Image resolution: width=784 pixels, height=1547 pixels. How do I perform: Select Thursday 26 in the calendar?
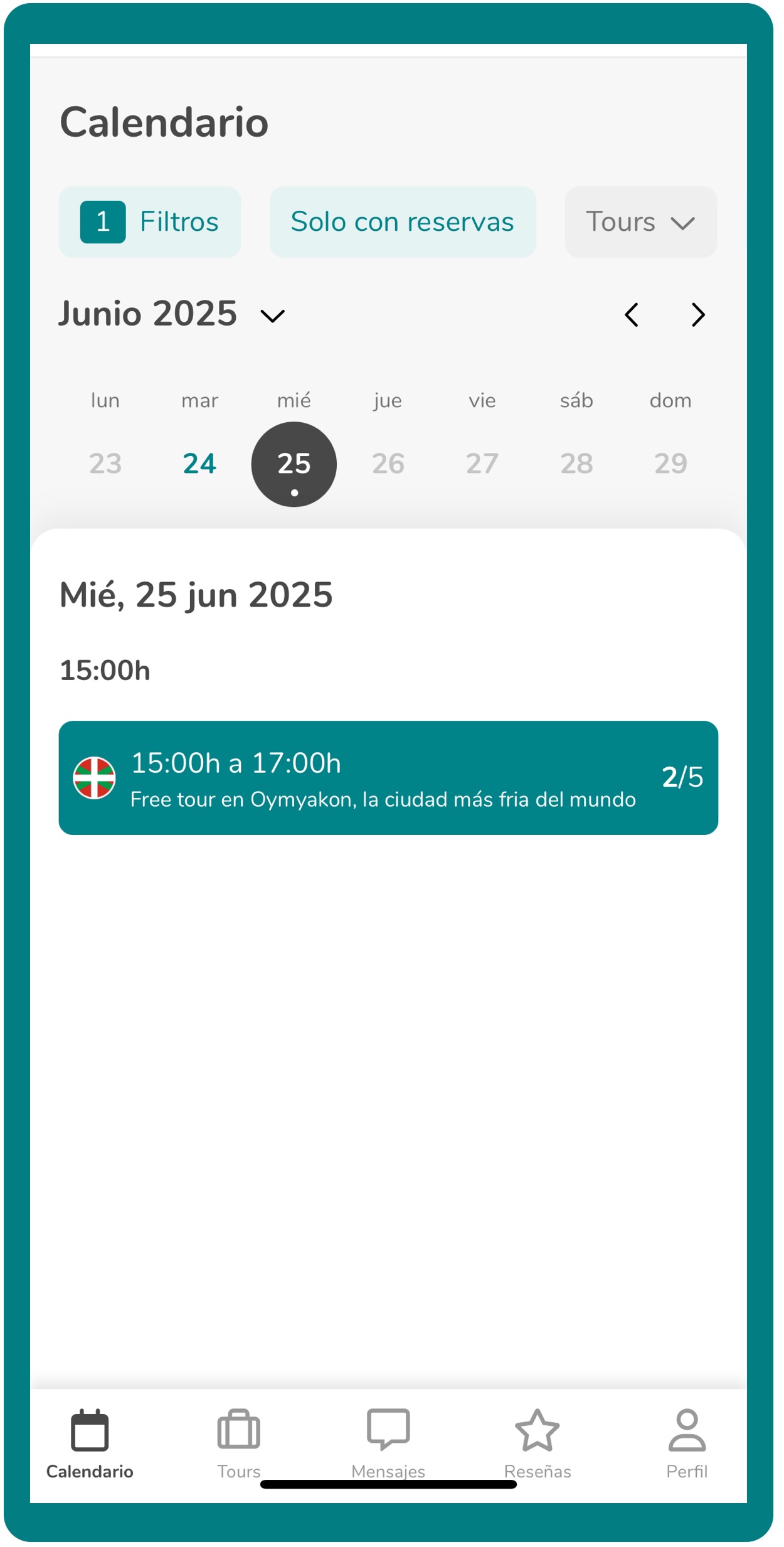tap(388, 464)
